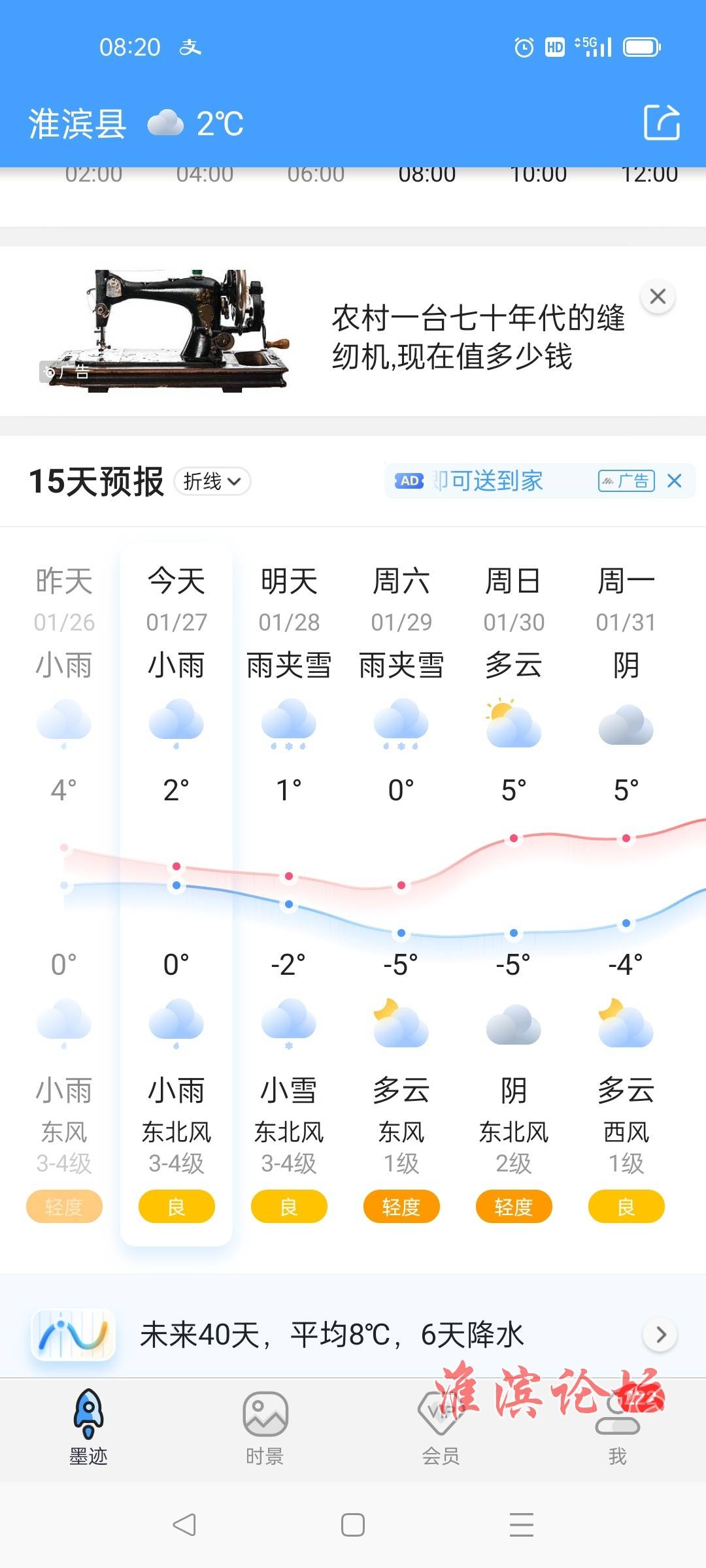Switch to the 会员 tab
Image resolution: width=706 pixels, height=1568 pixels.
tap(441, 1428)
